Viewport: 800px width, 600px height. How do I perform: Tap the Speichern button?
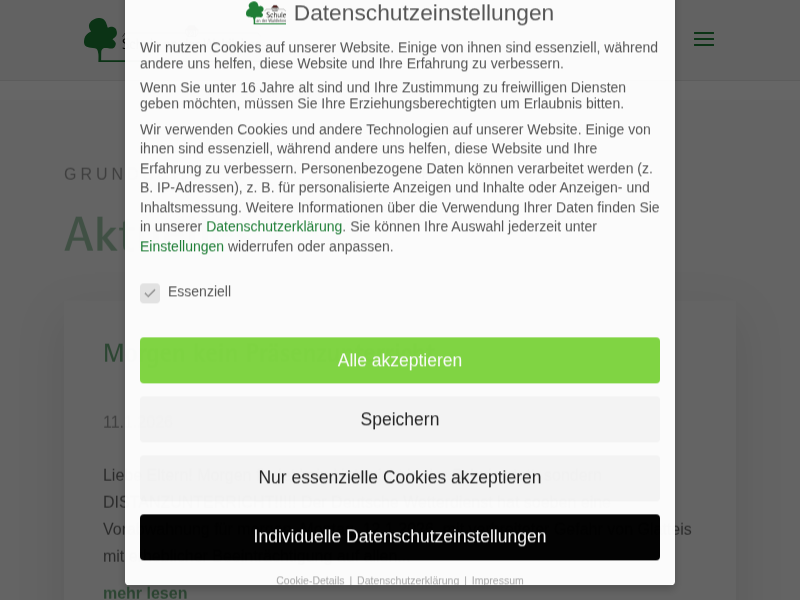(x=400, y=419)
